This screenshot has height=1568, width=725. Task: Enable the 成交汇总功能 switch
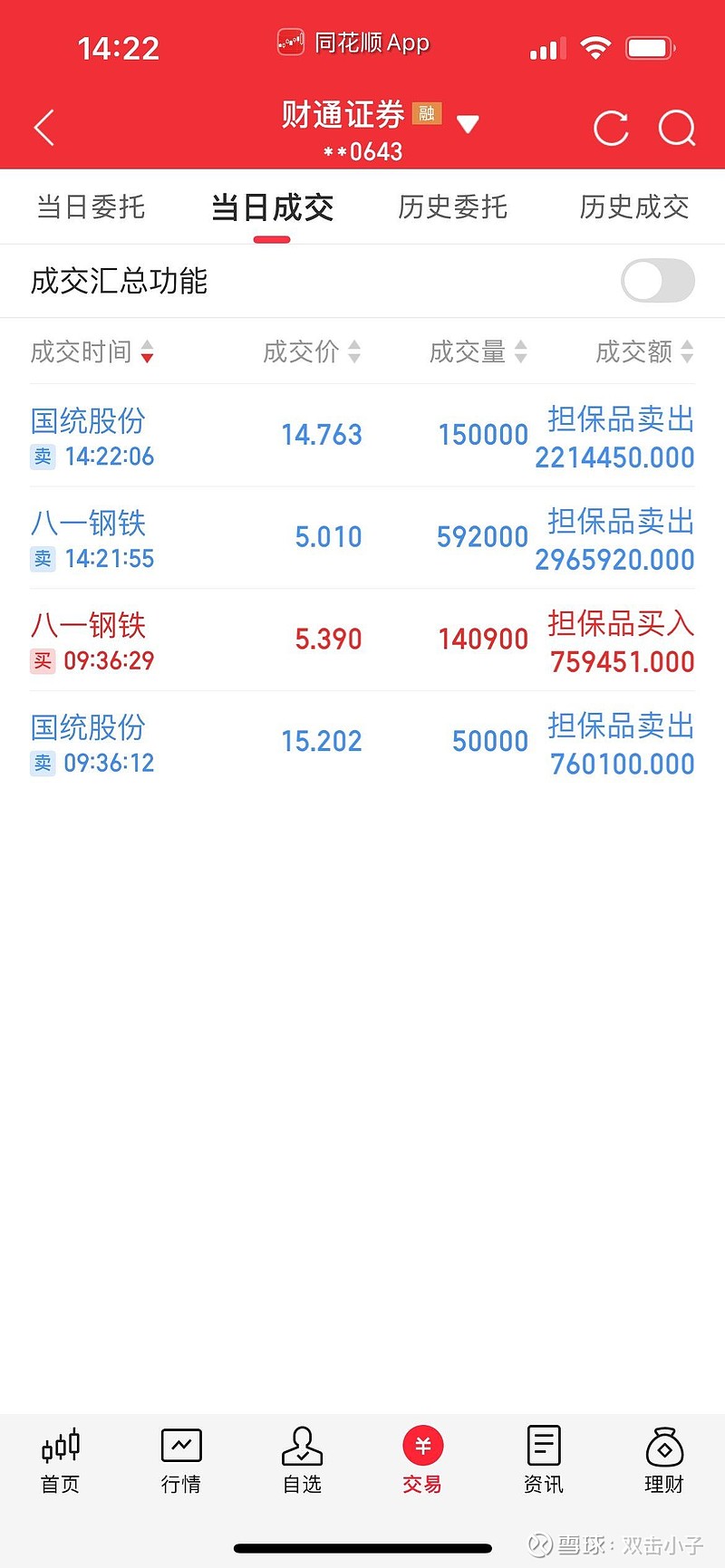click(658, 281)
